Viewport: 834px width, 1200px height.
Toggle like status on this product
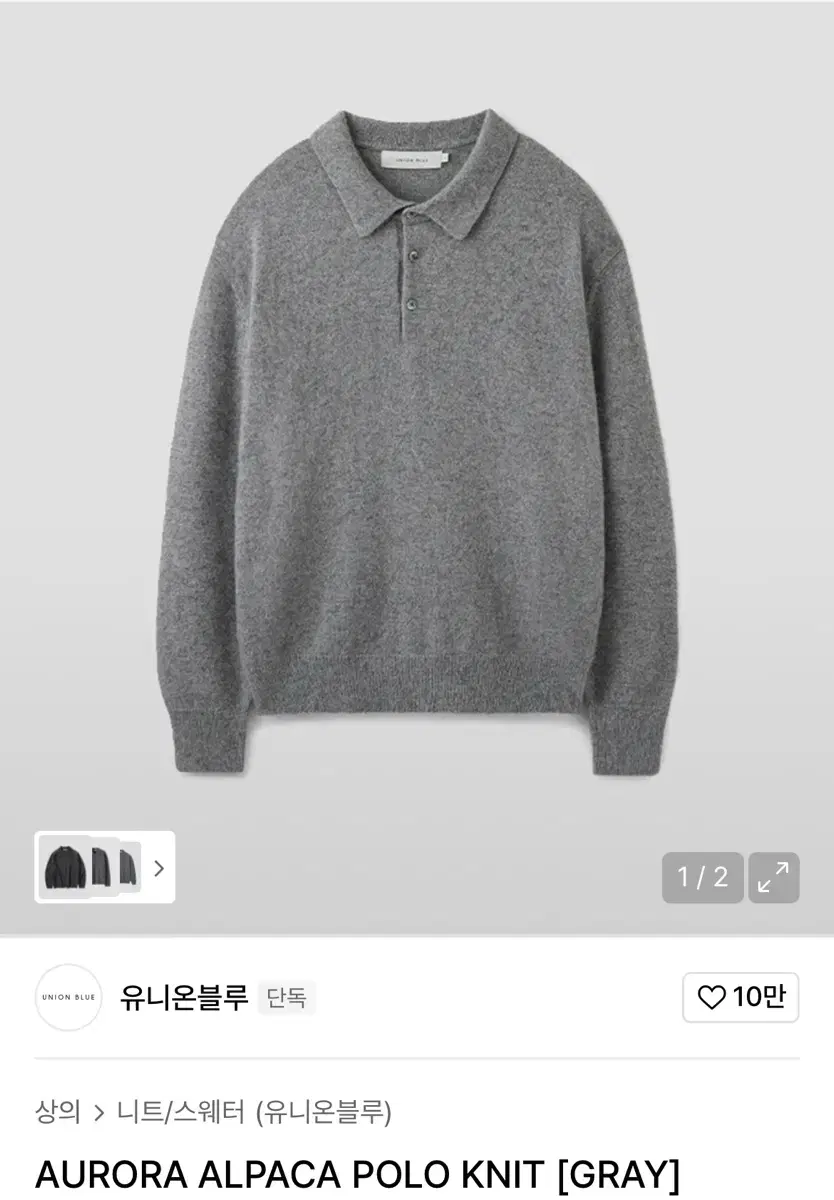coord(740,997)
